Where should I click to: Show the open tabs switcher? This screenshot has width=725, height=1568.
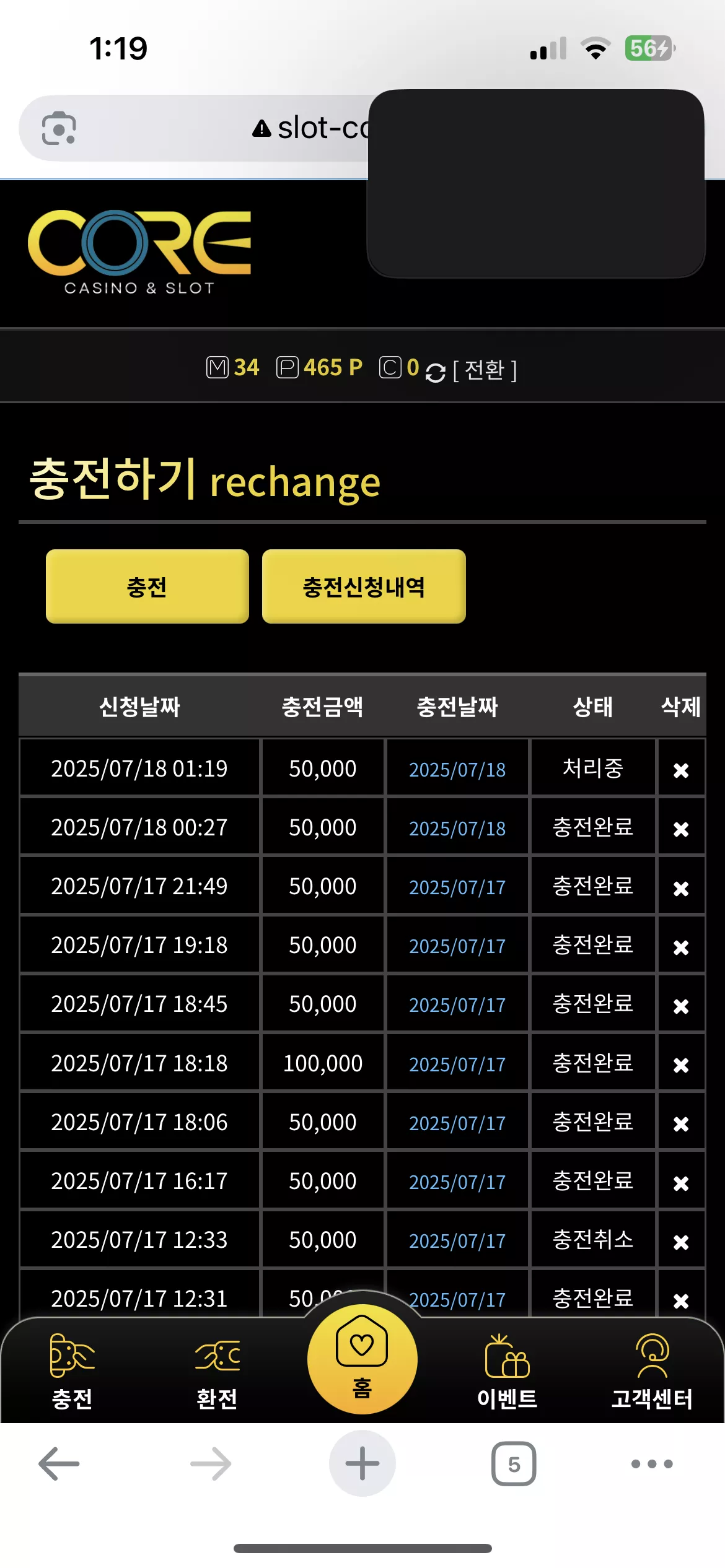[x=514, y=1463]
